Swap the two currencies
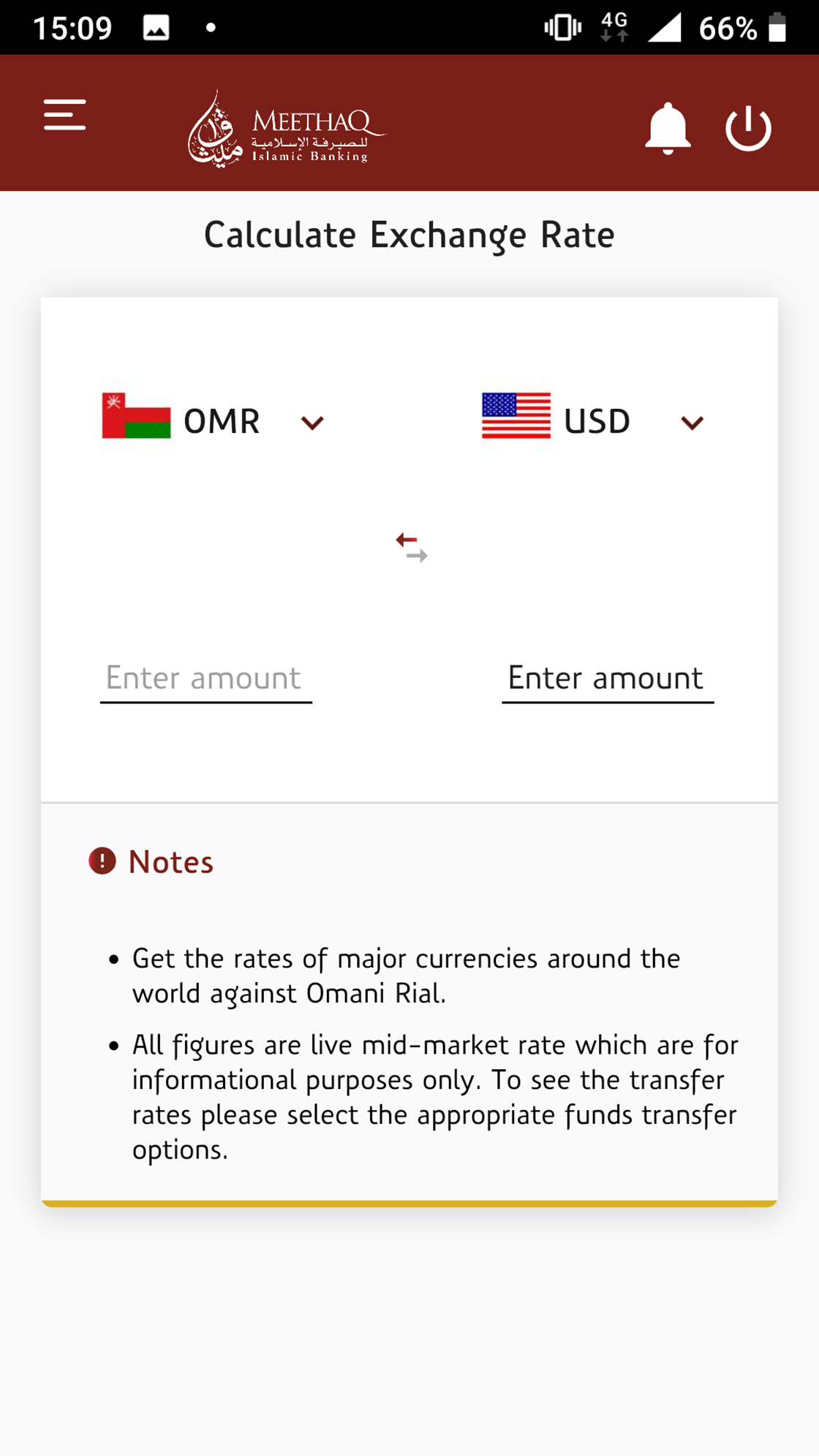The width and height of the screenshot is (819, 1456). pos(412,548)
